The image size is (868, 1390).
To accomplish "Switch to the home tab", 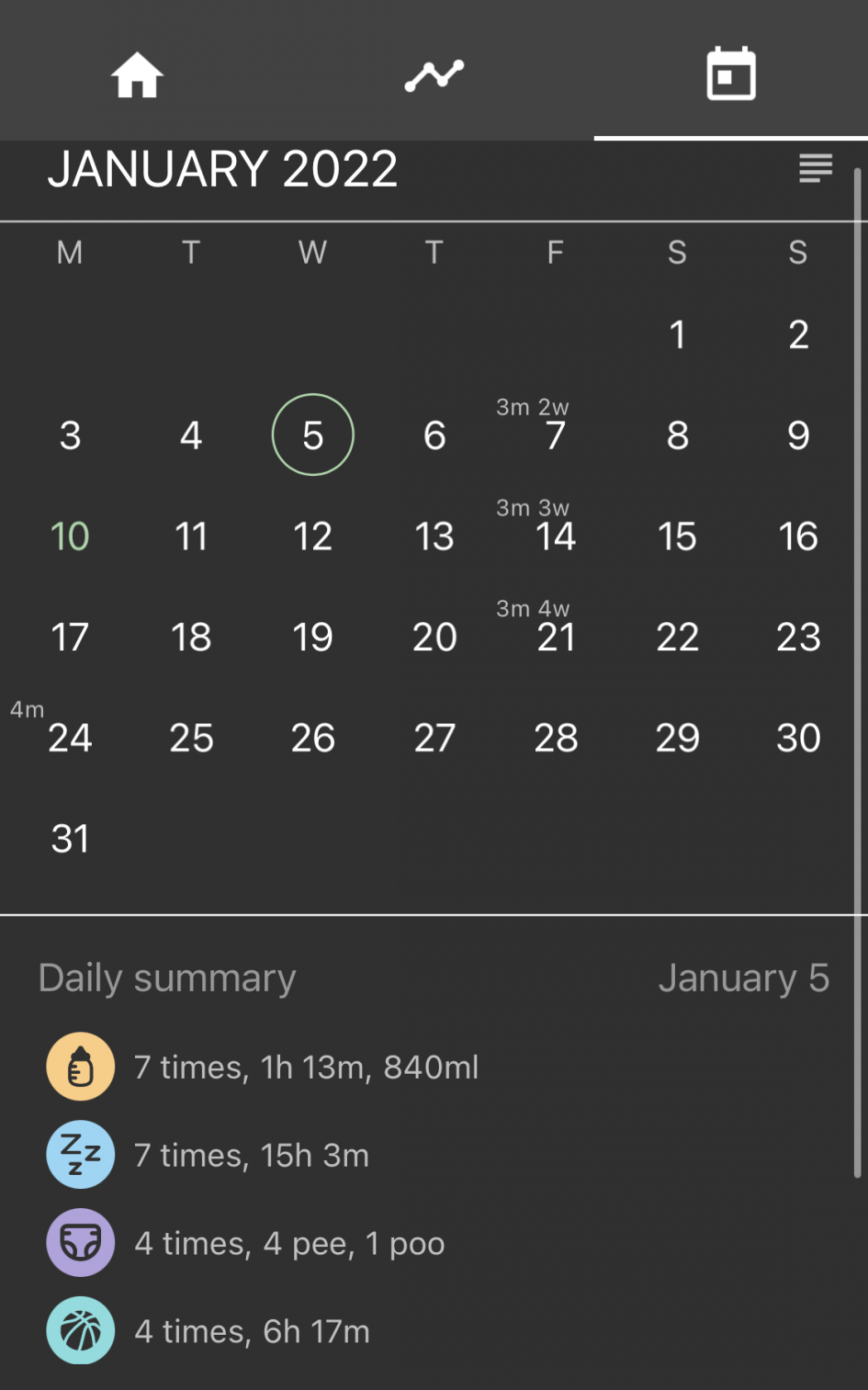I will click(x=137, y=74).
